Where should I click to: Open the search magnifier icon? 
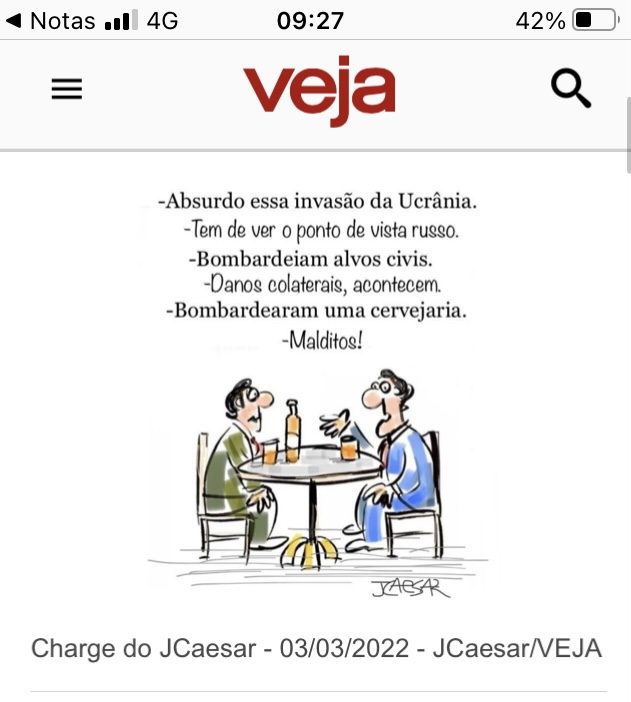[x=571, y=90]
